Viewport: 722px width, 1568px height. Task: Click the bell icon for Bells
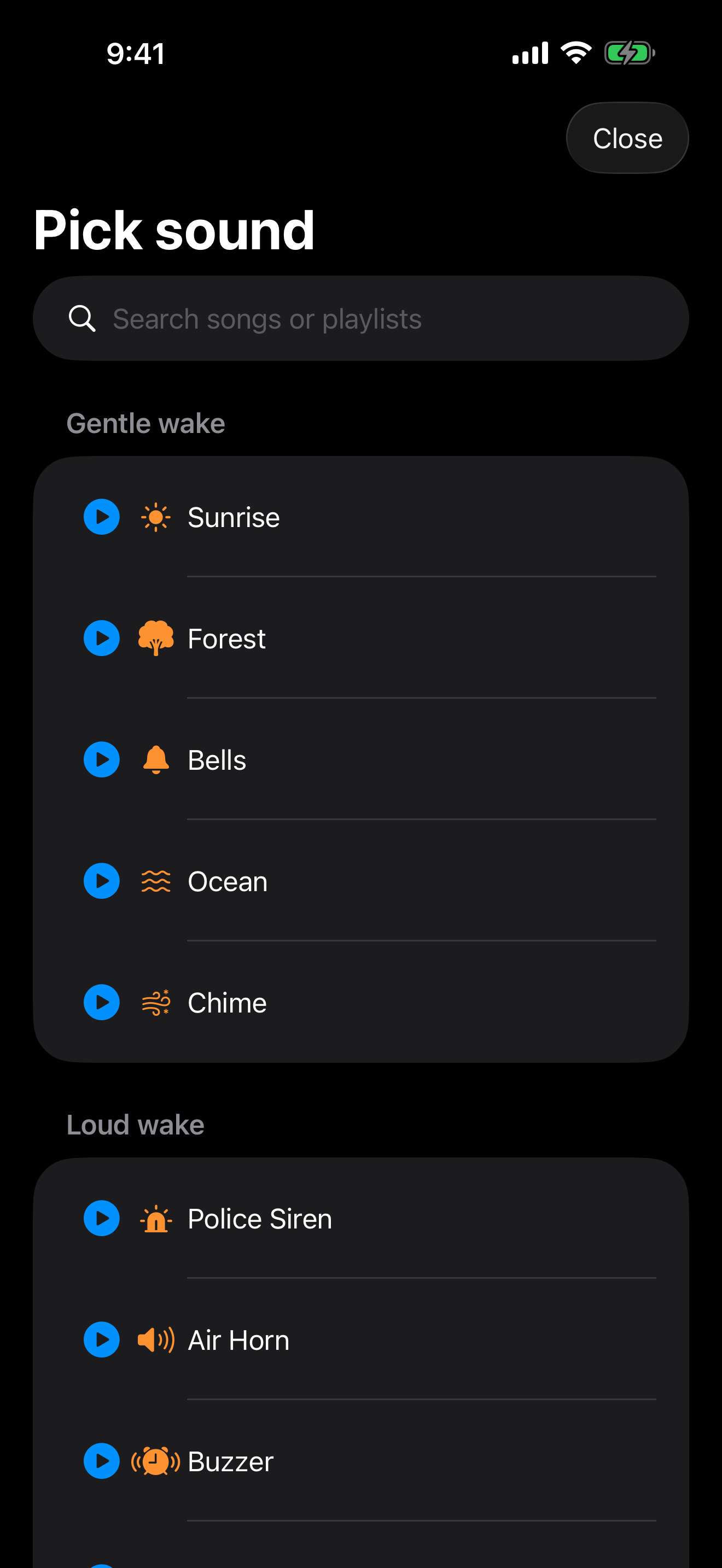point(156,759)
